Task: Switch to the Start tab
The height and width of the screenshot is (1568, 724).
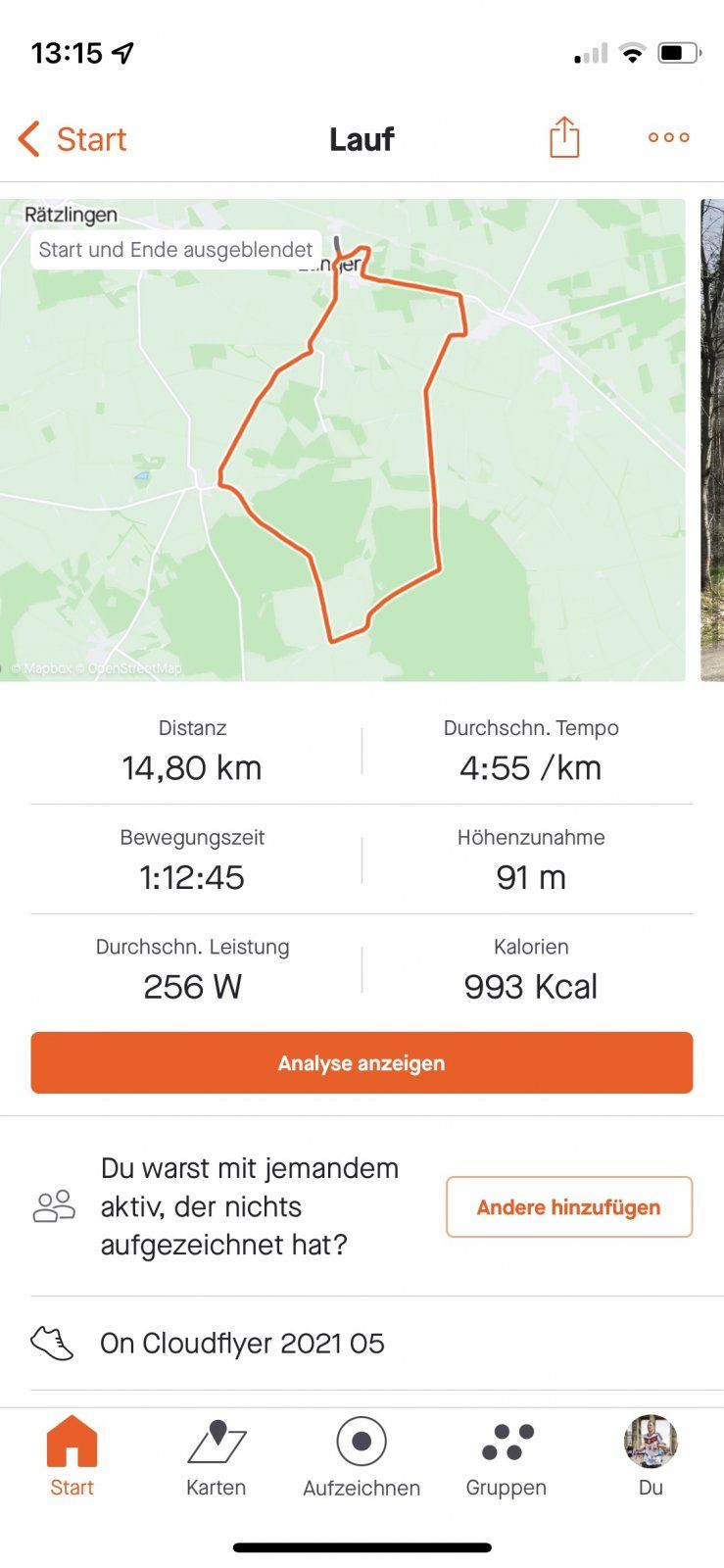Action: click(x=72, y=1456)
